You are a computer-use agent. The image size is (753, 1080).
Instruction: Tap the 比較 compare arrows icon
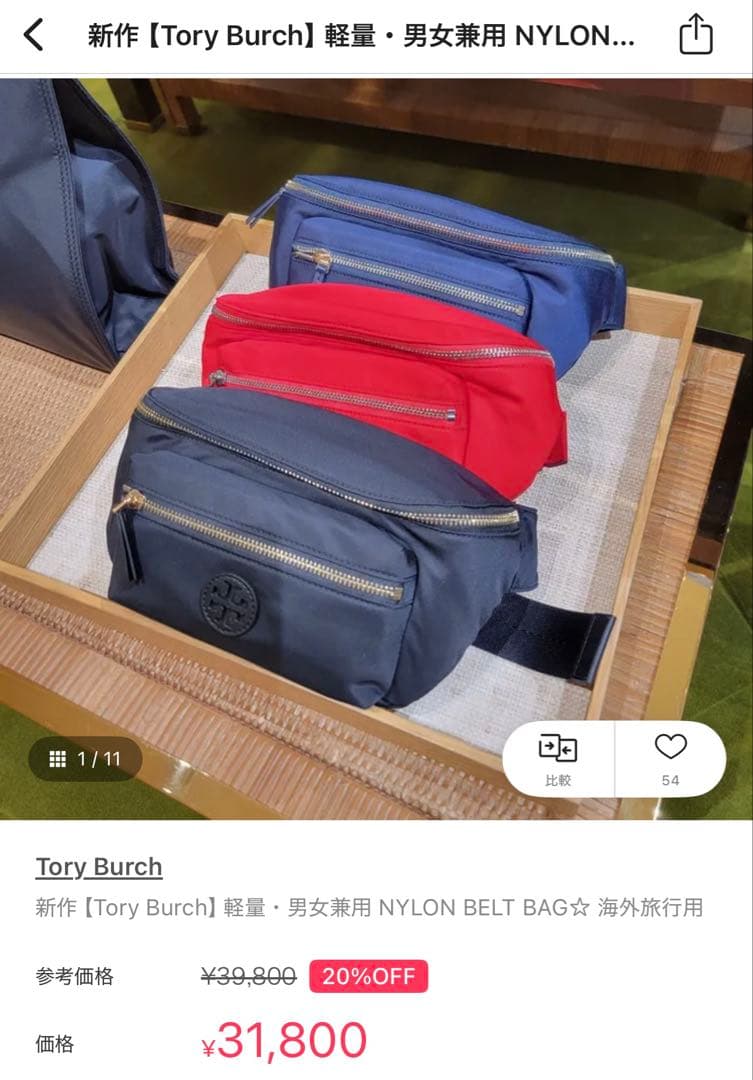point(560,745)
